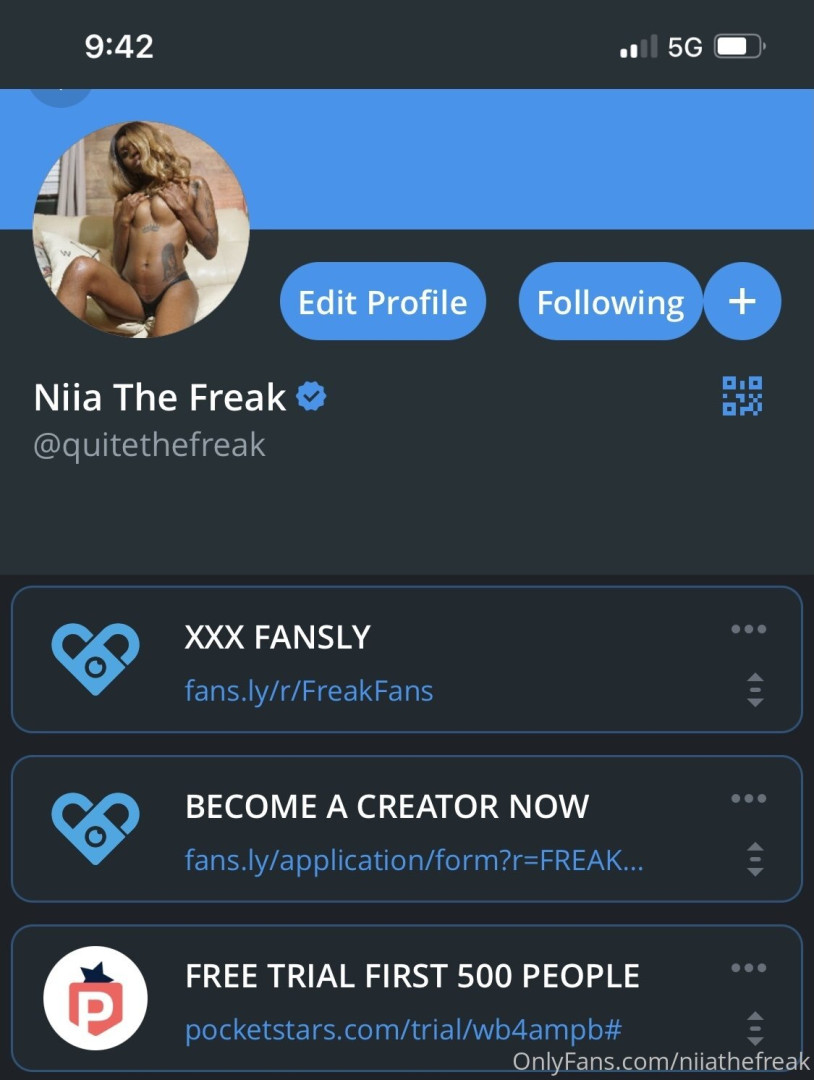Tap reorder handle on FREE TRIAL card
Screen dimensions: 814x1080
[x=756, y=1028]
